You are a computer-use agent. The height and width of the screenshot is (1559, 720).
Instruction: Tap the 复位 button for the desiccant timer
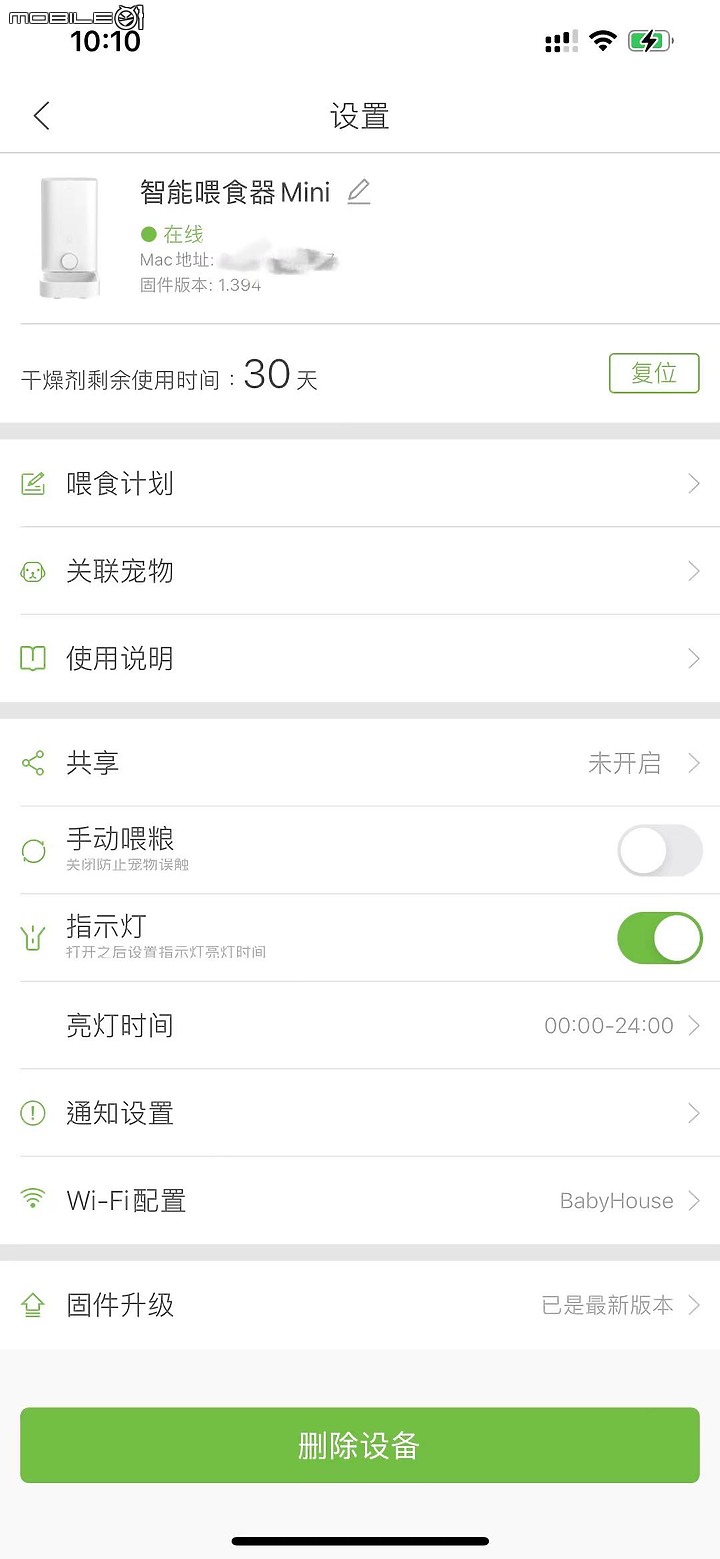tap(654, 374)
